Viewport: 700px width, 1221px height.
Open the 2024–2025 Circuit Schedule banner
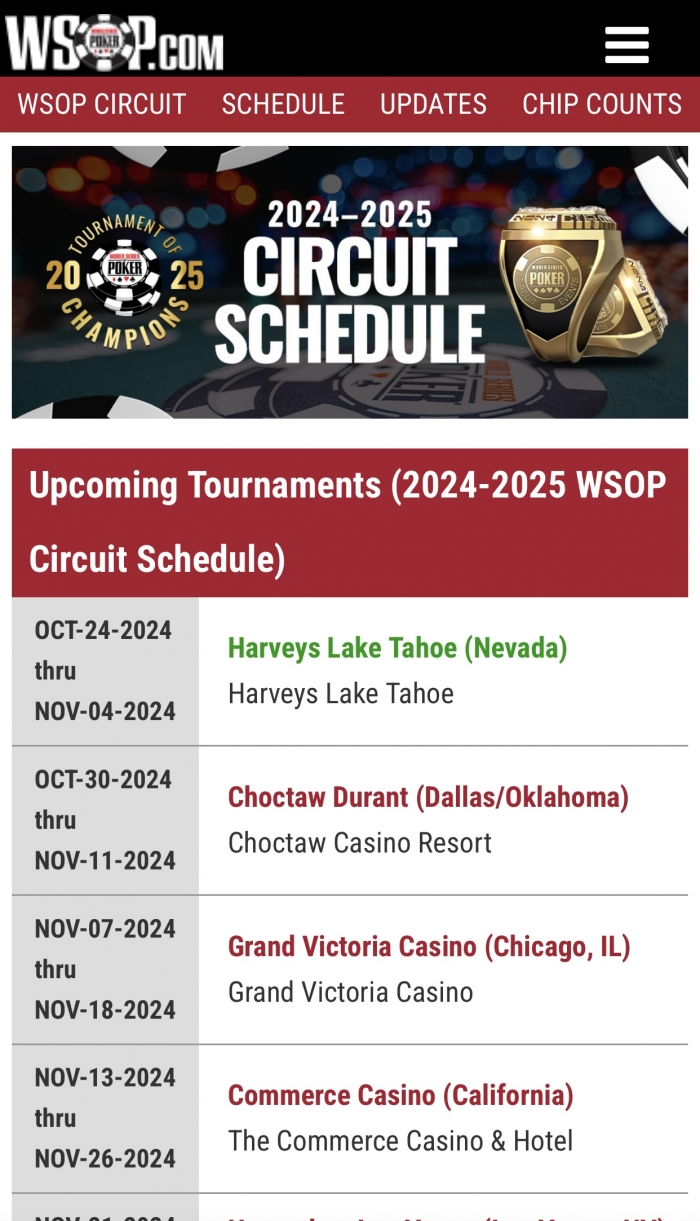click(350, 282)
